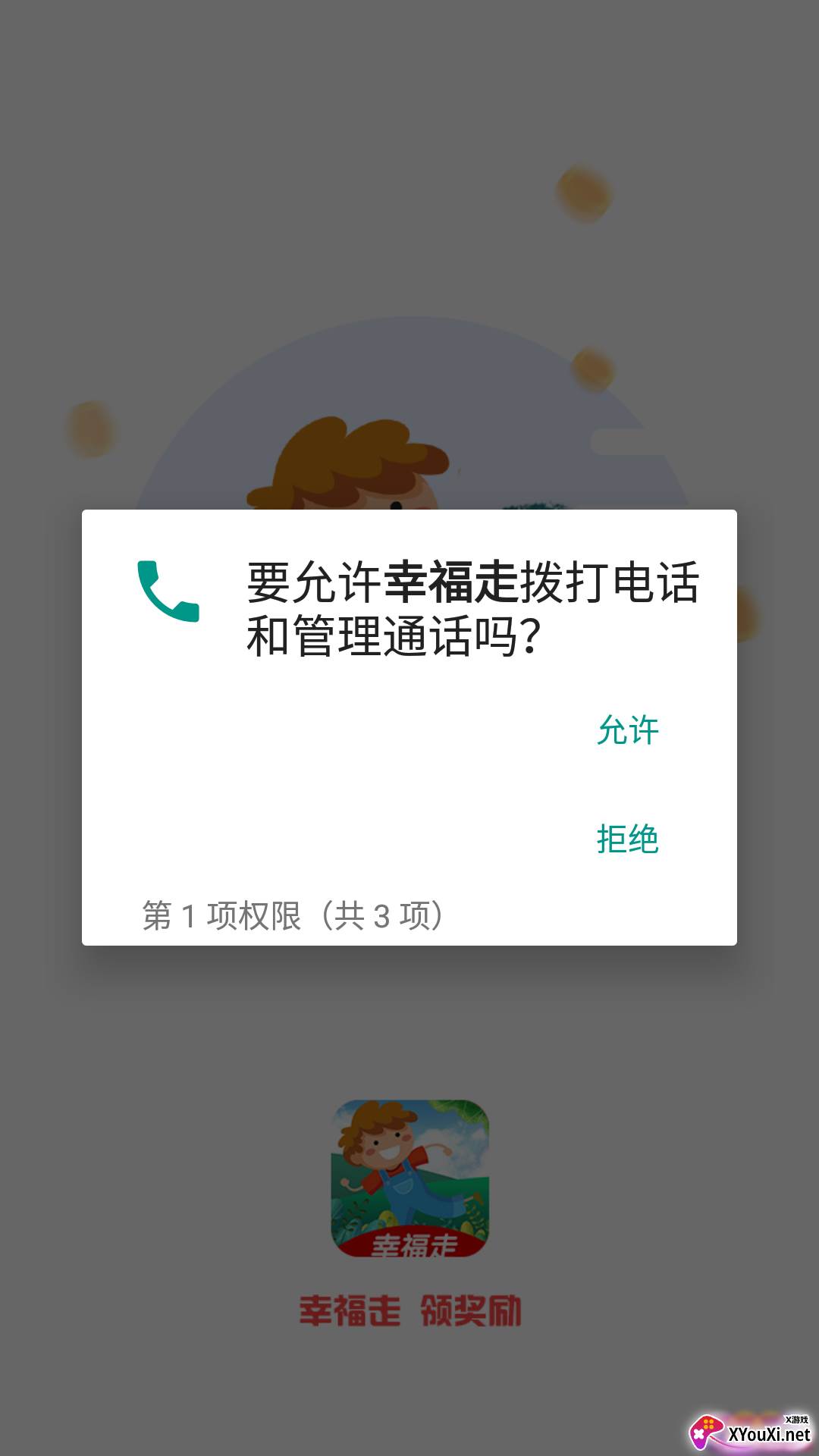Deny the phone call permission (拒绝)
The image size is (819, 1456).
click(x=627, y=839)
